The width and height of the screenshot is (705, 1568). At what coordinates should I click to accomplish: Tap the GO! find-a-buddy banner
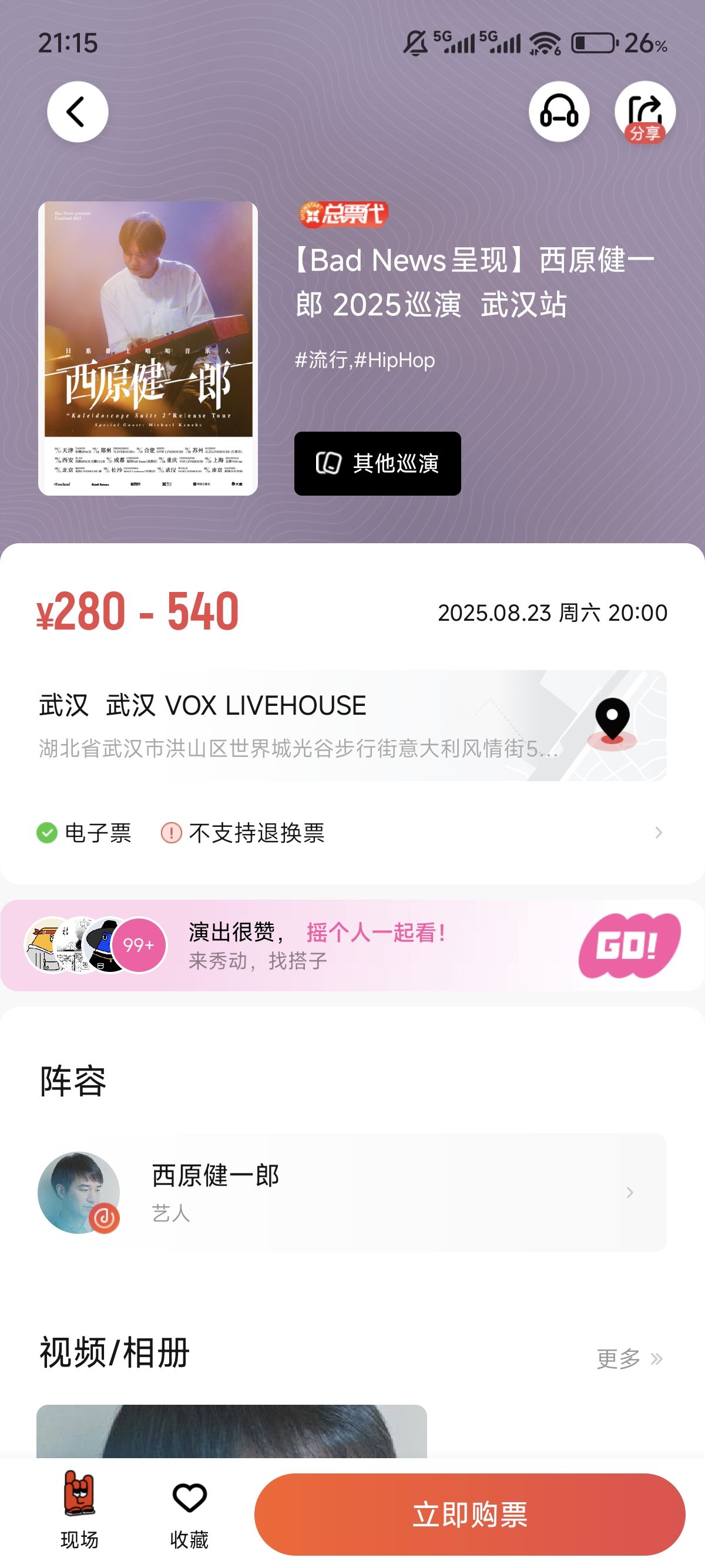(352, 945)
